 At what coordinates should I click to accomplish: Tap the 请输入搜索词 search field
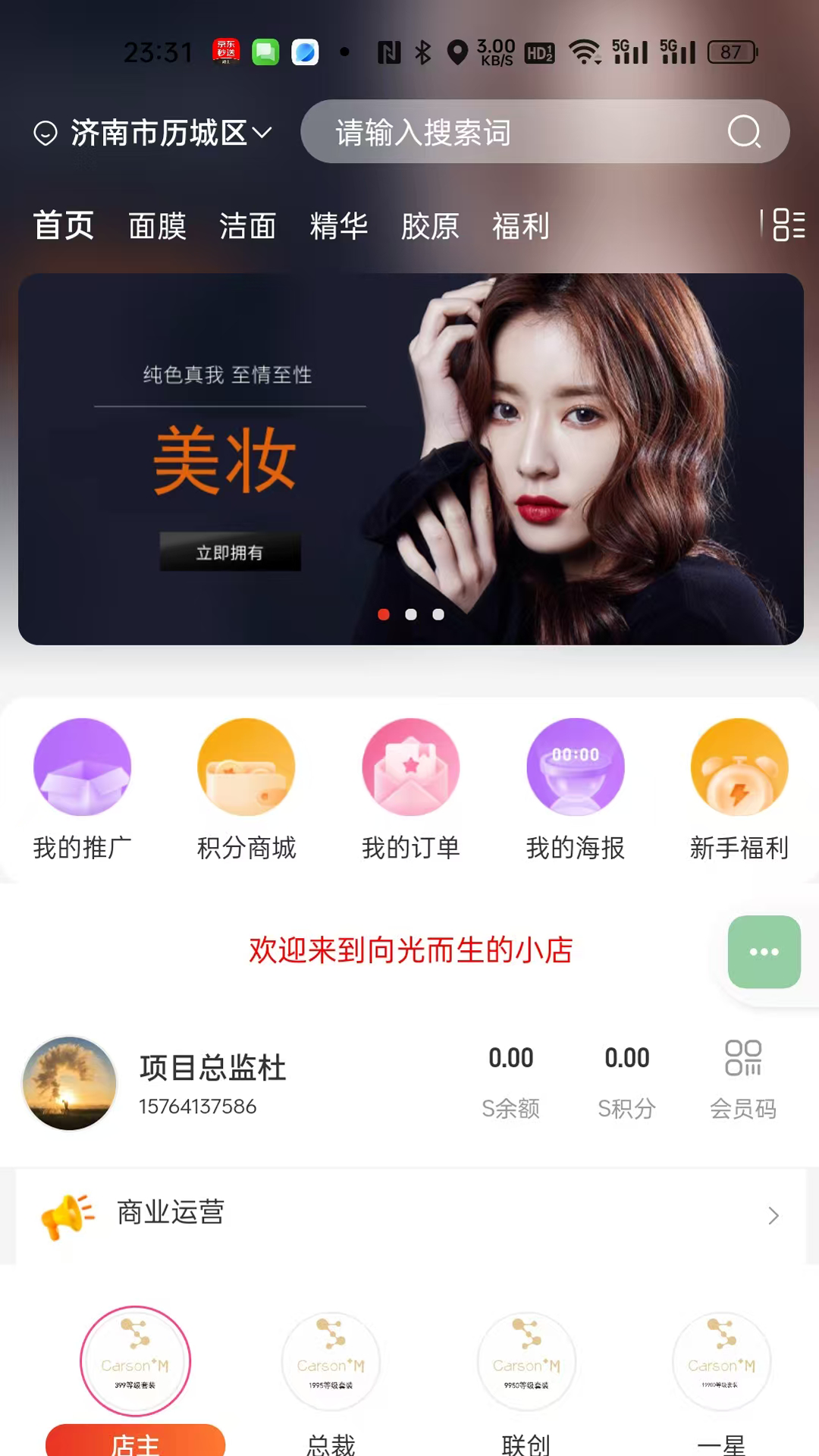(516, 132)
